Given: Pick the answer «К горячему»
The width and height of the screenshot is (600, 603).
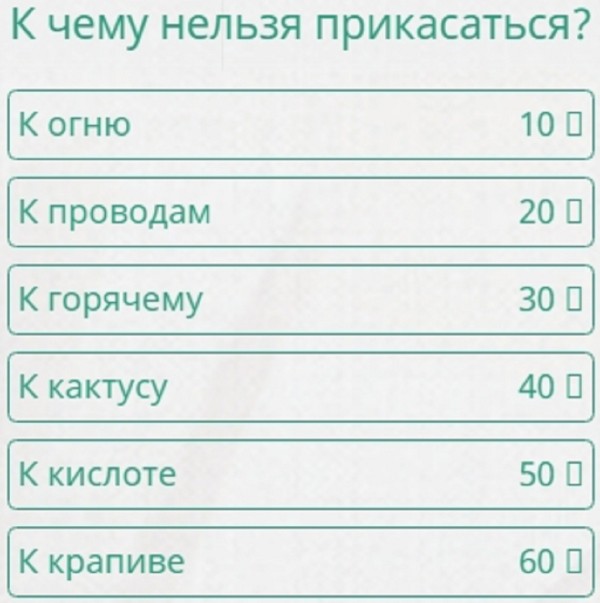Looking at the screenshot, I should pyautogui.click(x=300, y=299).
